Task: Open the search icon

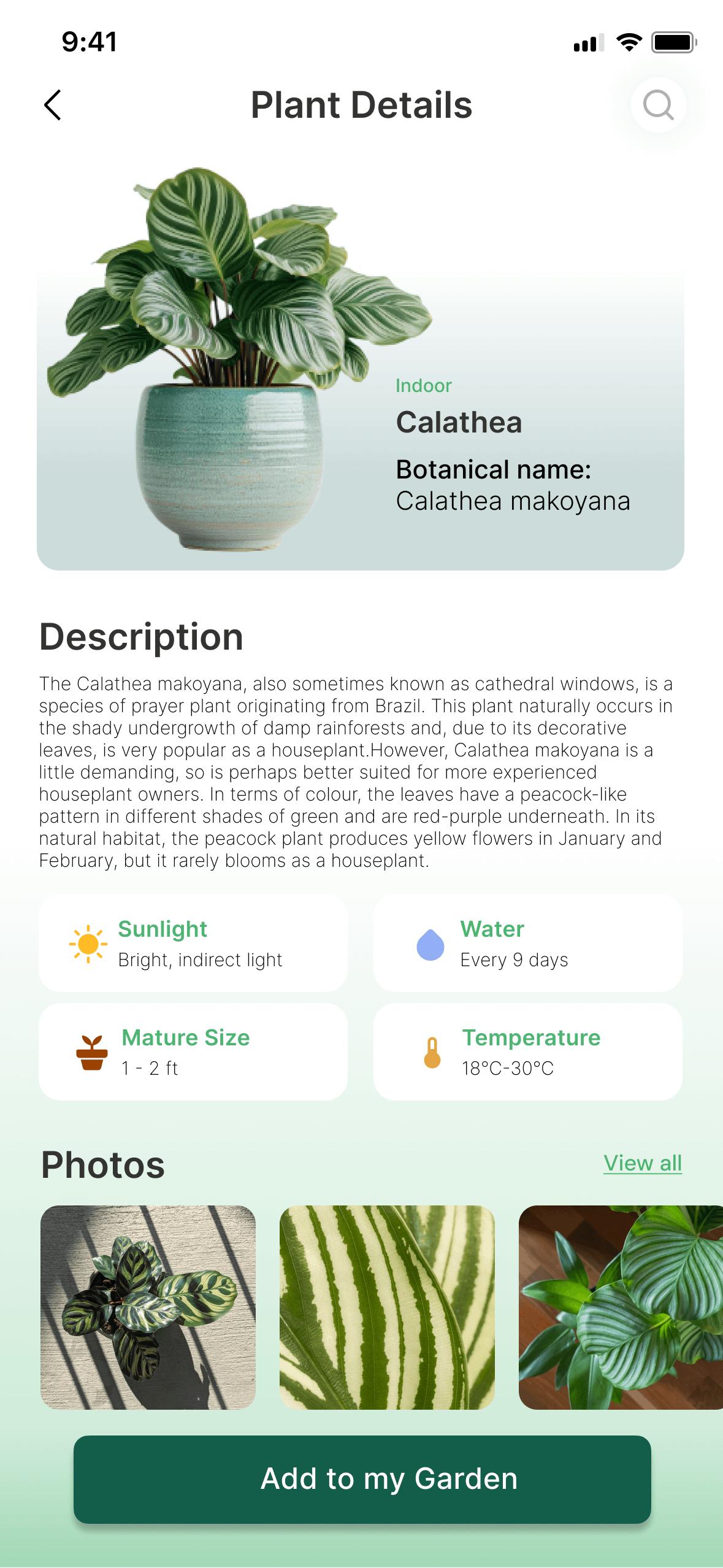Action: coord(658,105)
